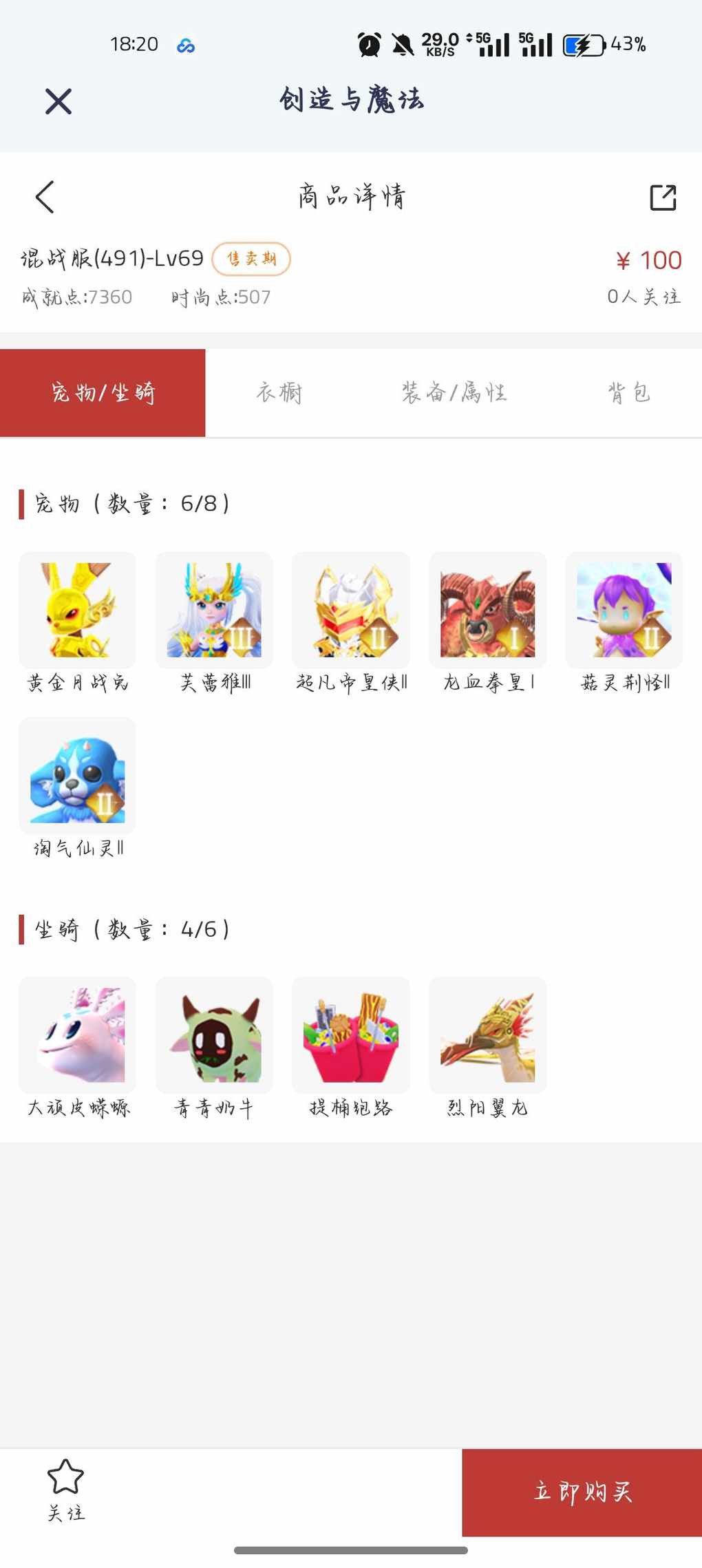The height and width of the screenshot is (1568, 702).
Task: Share this product via the share icon
Action: [663, 198]
